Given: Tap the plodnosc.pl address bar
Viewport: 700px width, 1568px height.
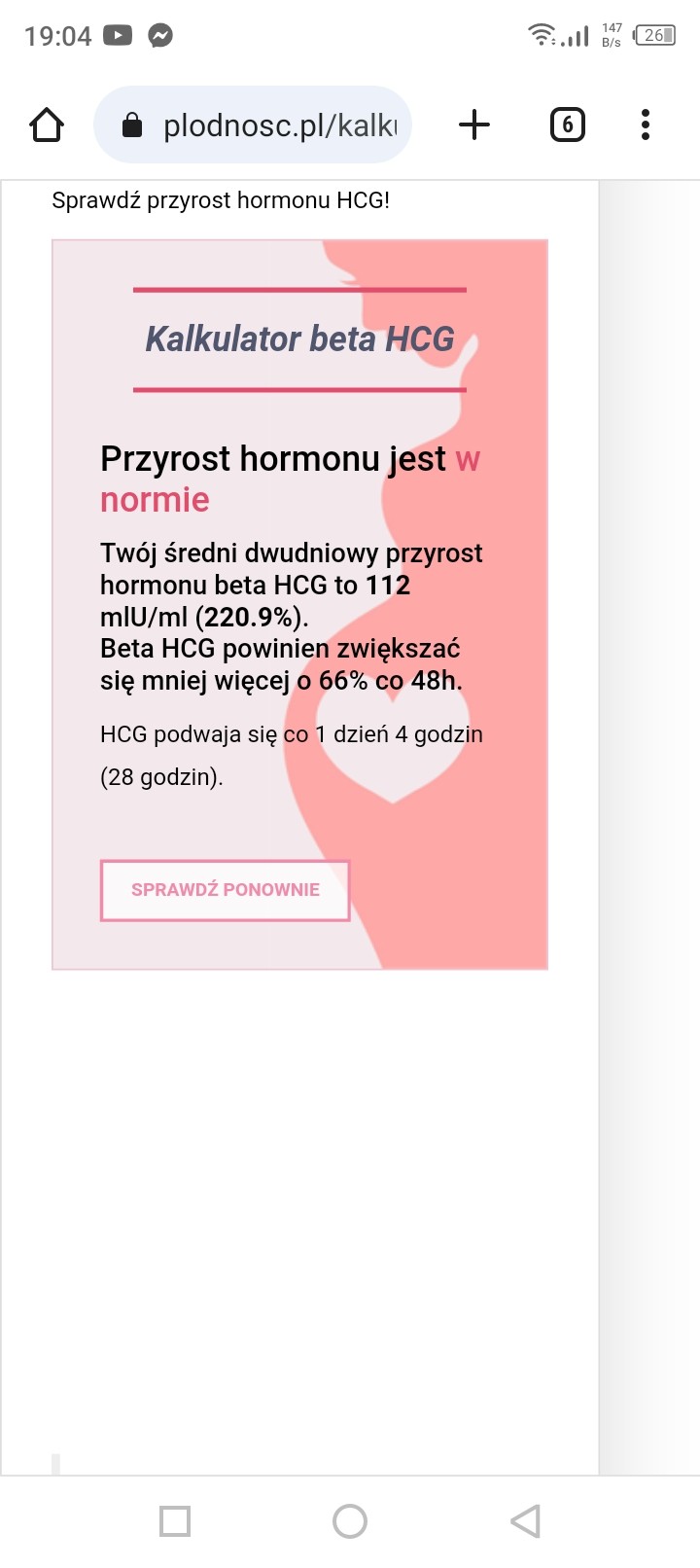Looking at the screenshot, I should click(x=253, y=125).
